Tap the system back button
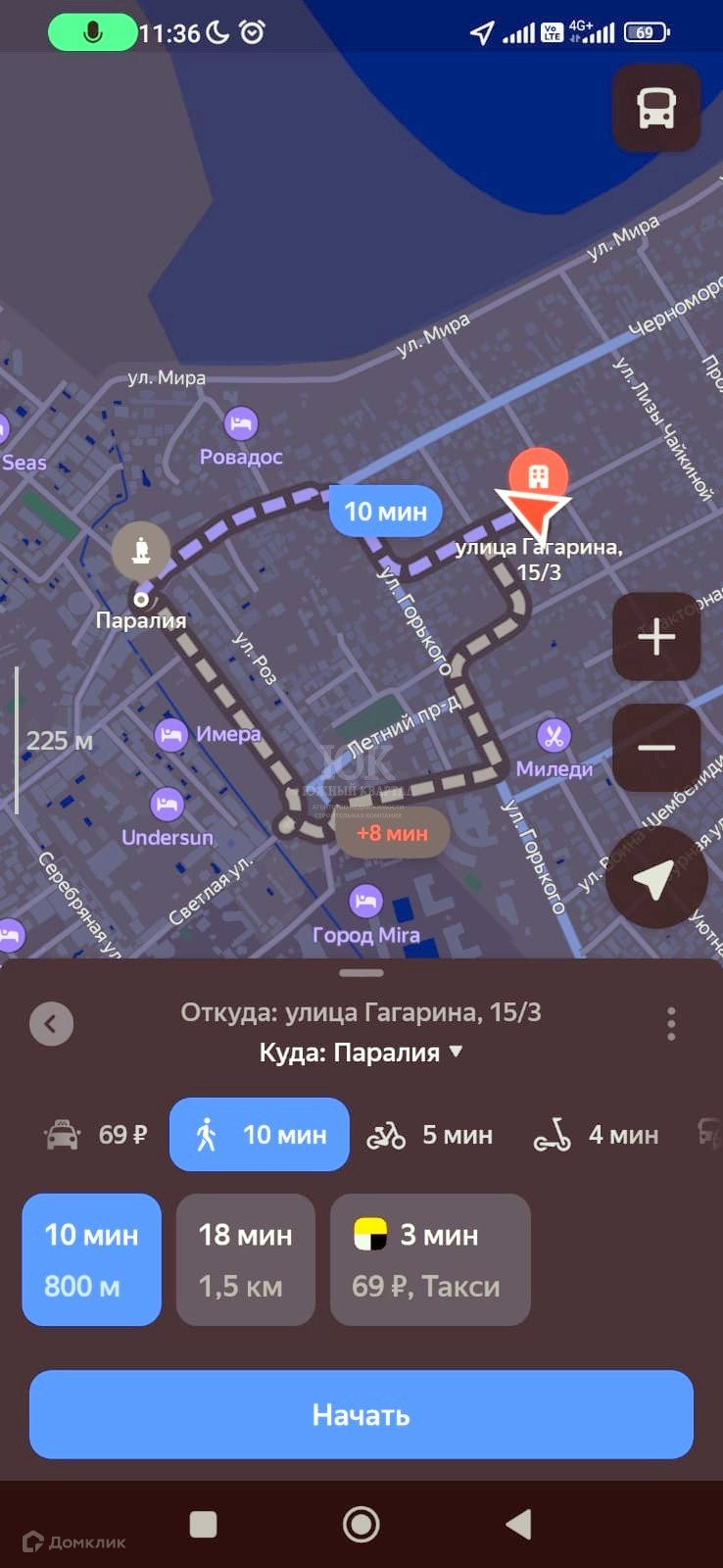Viewport: 723px width, 1568px height. pos(518,1524)
